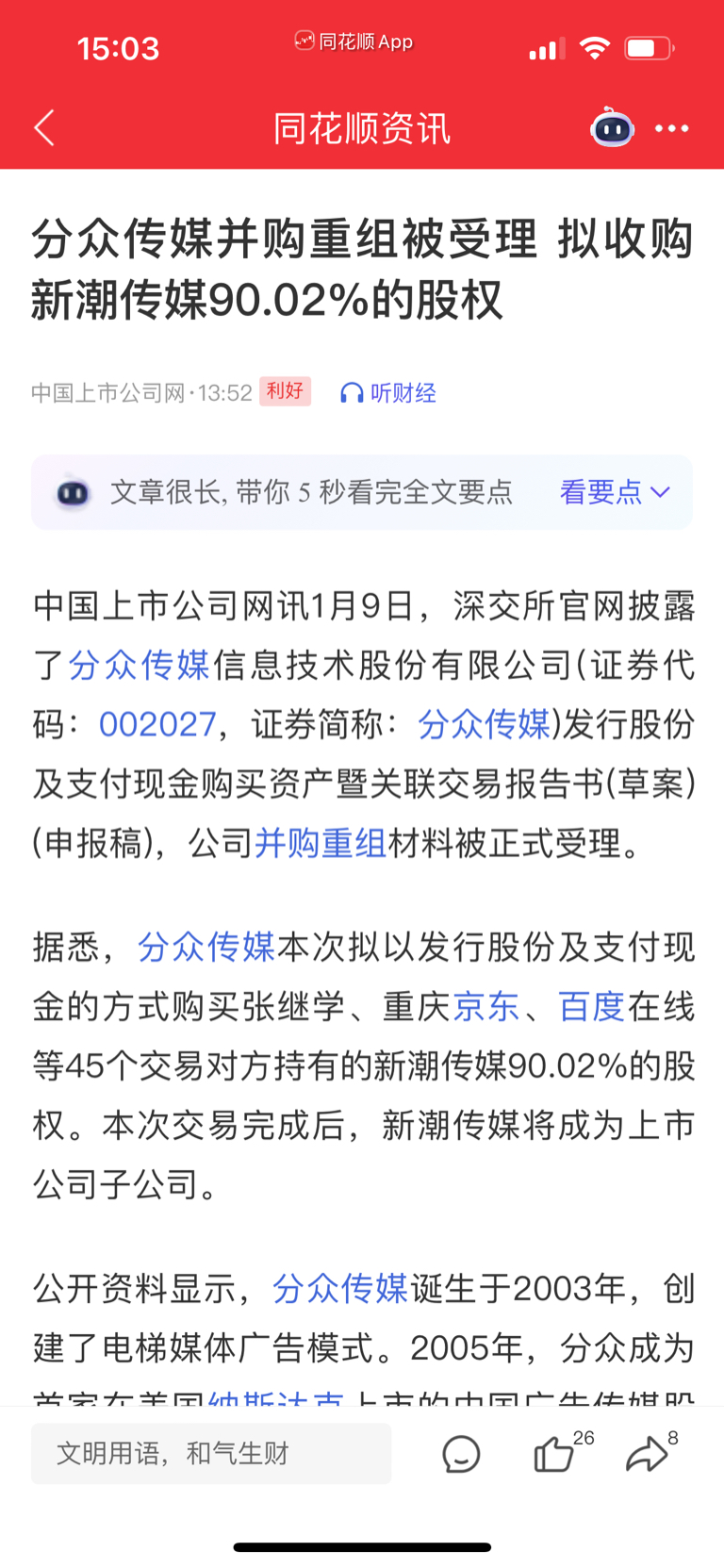
Task: Open the 分众传媒 stock link
Action: [x=140, y=665]
